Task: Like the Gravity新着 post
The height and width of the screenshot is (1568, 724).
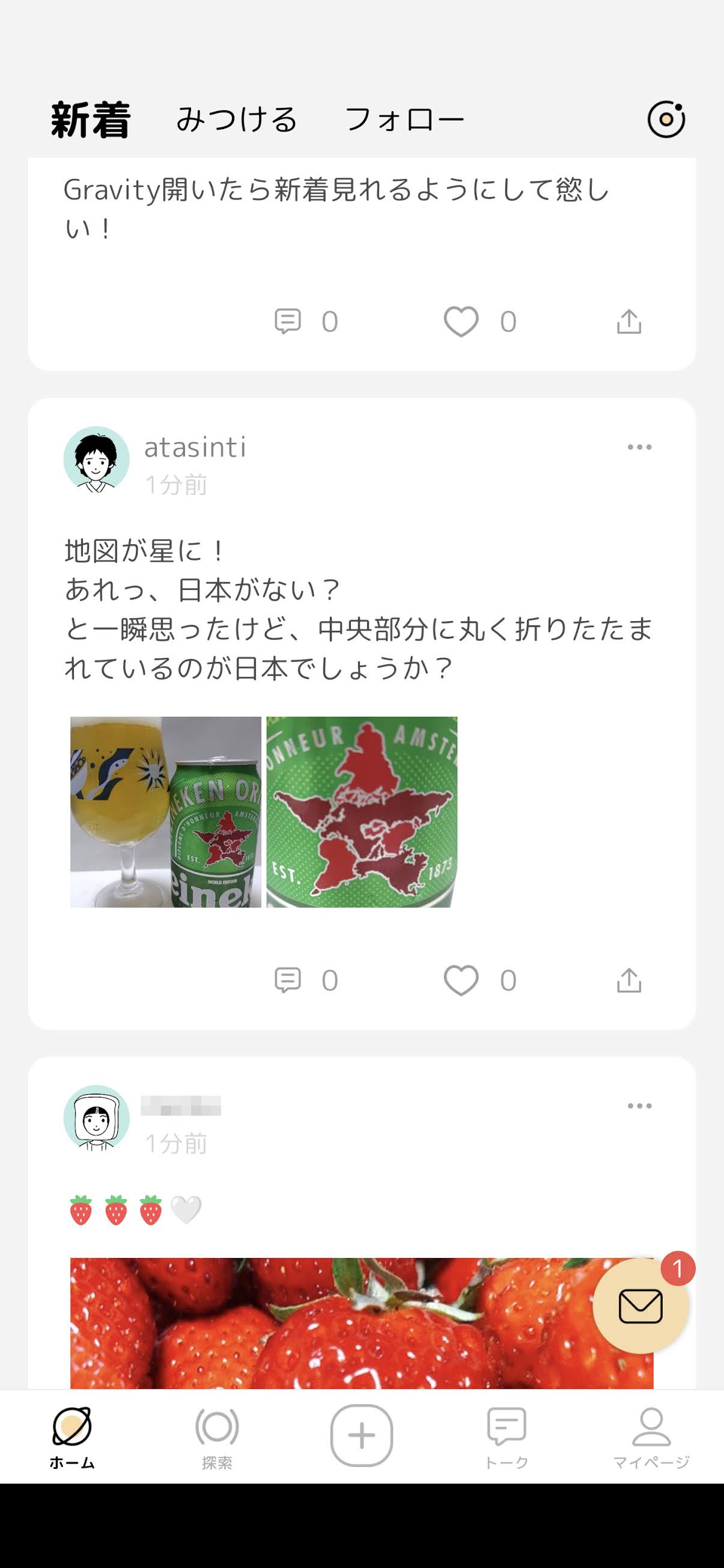Action: tap(461, 321)
